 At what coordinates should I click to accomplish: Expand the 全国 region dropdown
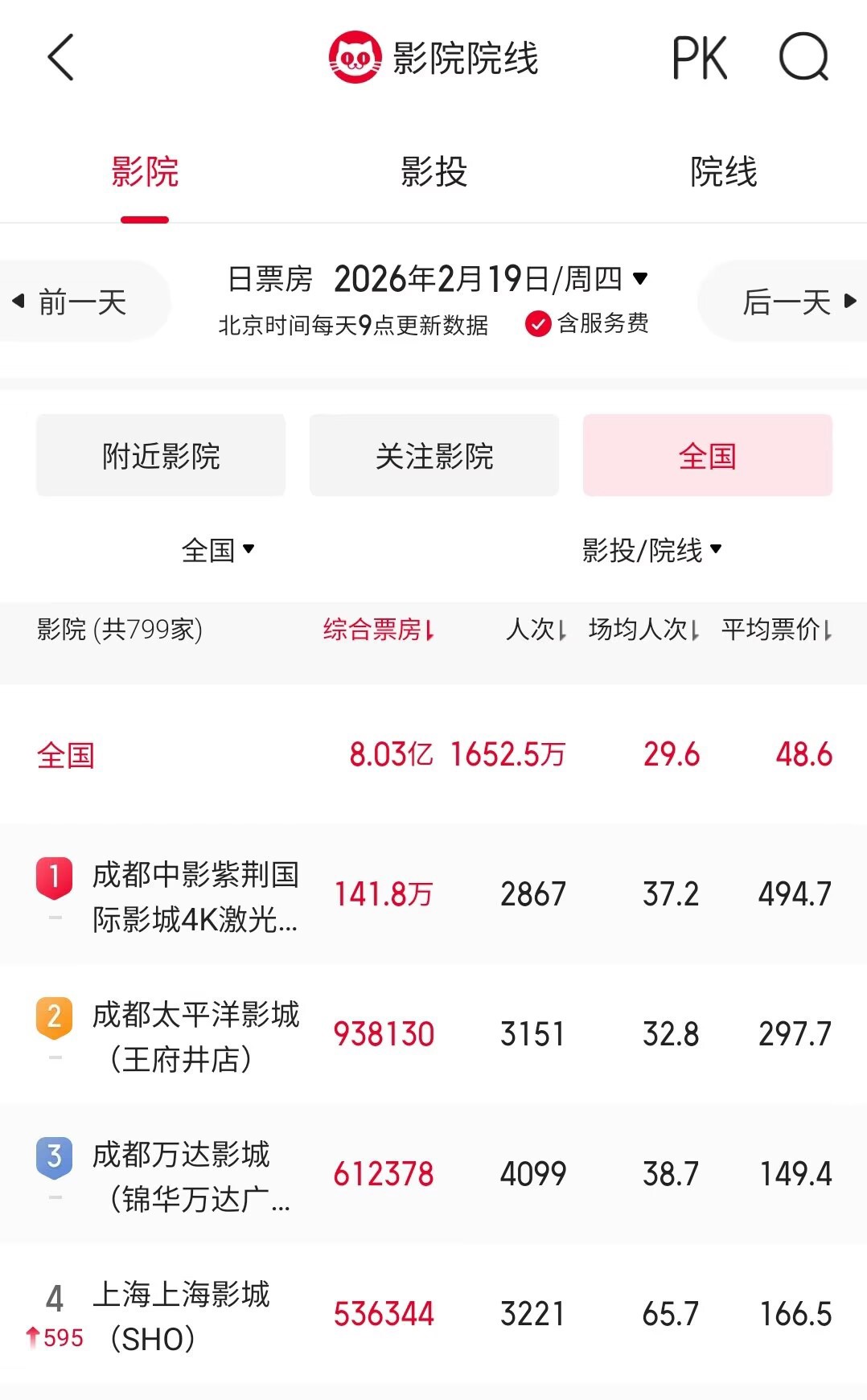(218, 550)
